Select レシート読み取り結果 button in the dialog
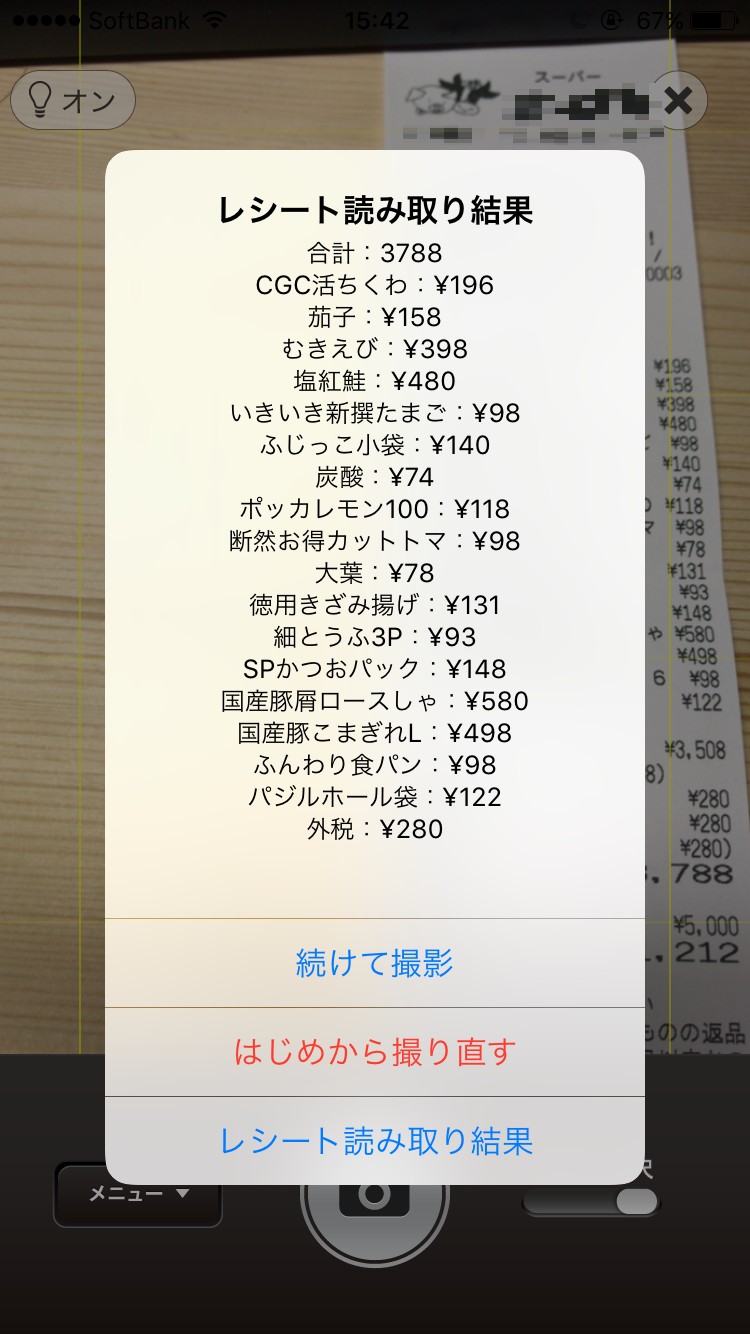Viewport: 750px width, 1334px height. (374, 1141)
